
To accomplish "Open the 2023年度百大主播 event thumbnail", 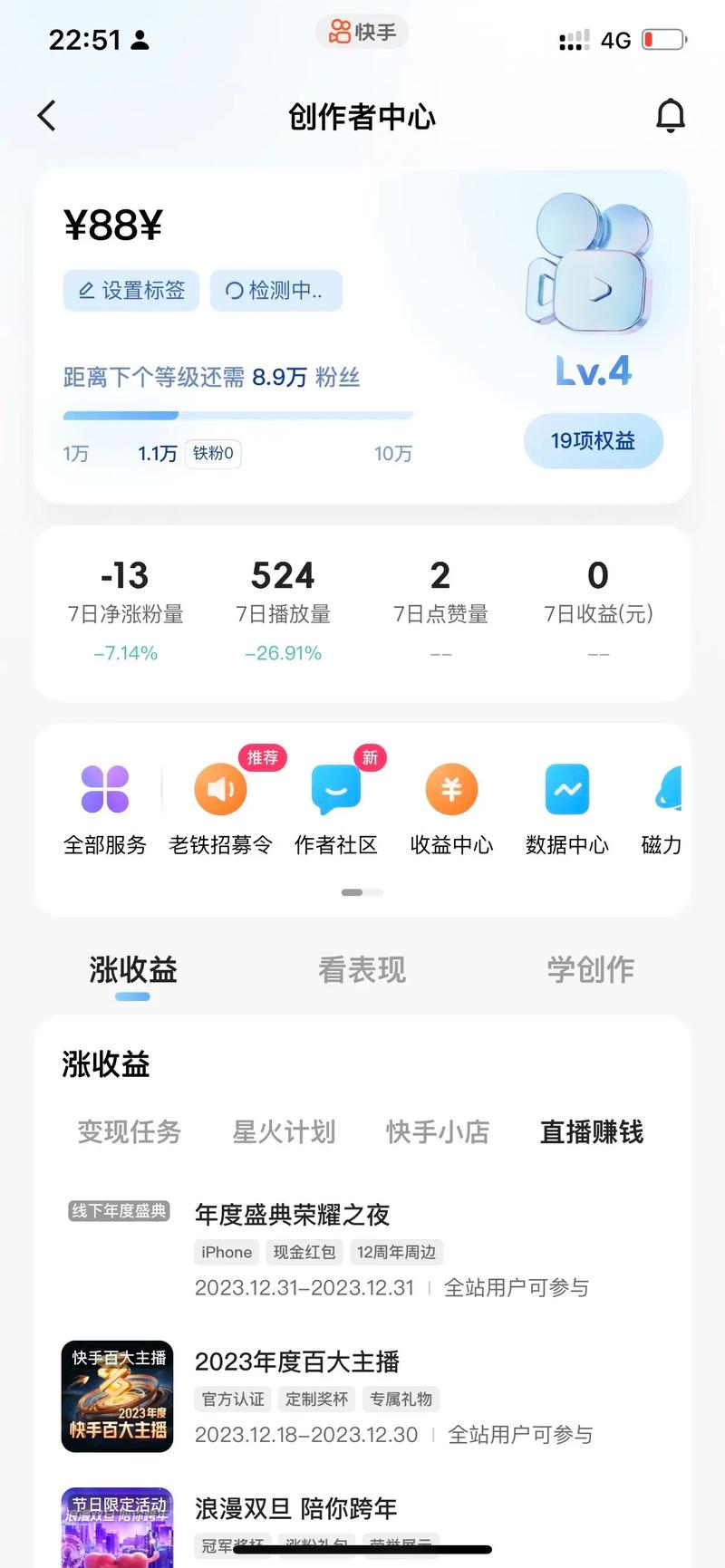I will click(x=117, y=1396).
